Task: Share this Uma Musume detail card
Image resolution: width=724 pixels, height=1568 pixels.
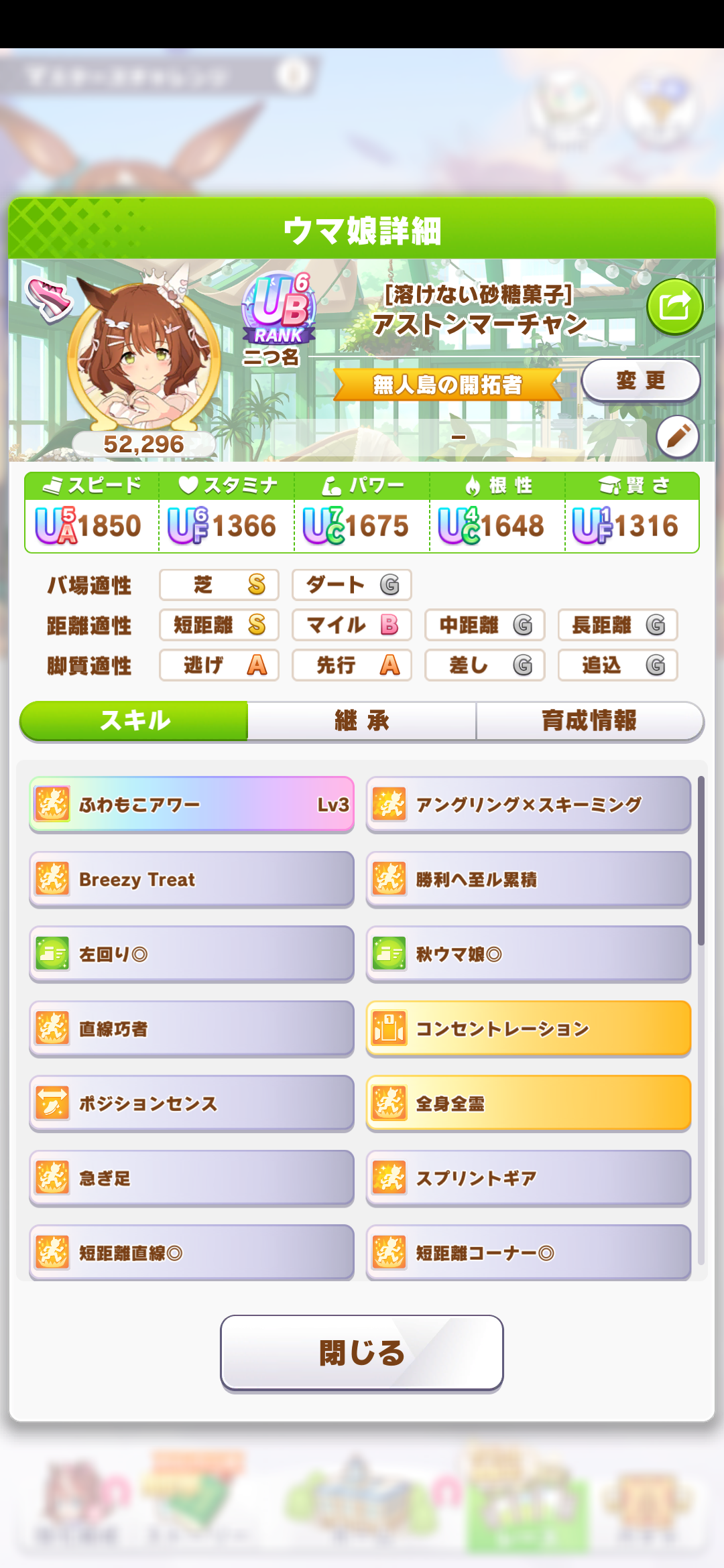Action: pos(674,307)
